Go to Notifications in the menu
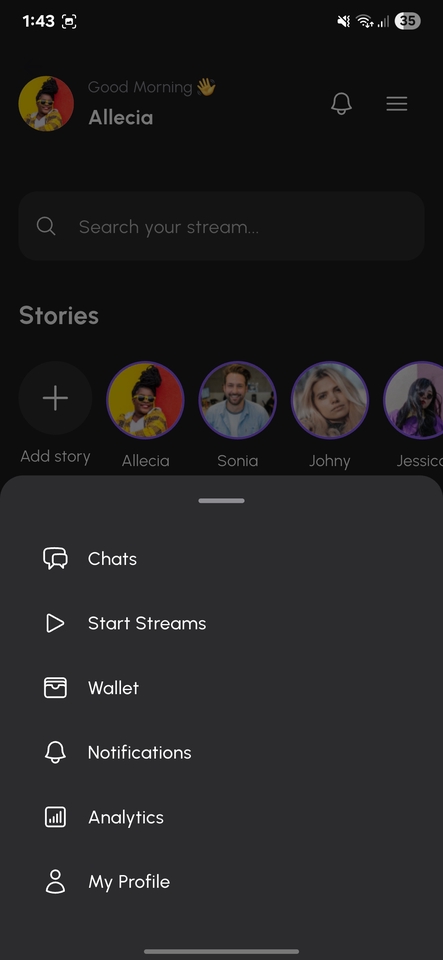This screenshot has height=960, width=443. 222,752
